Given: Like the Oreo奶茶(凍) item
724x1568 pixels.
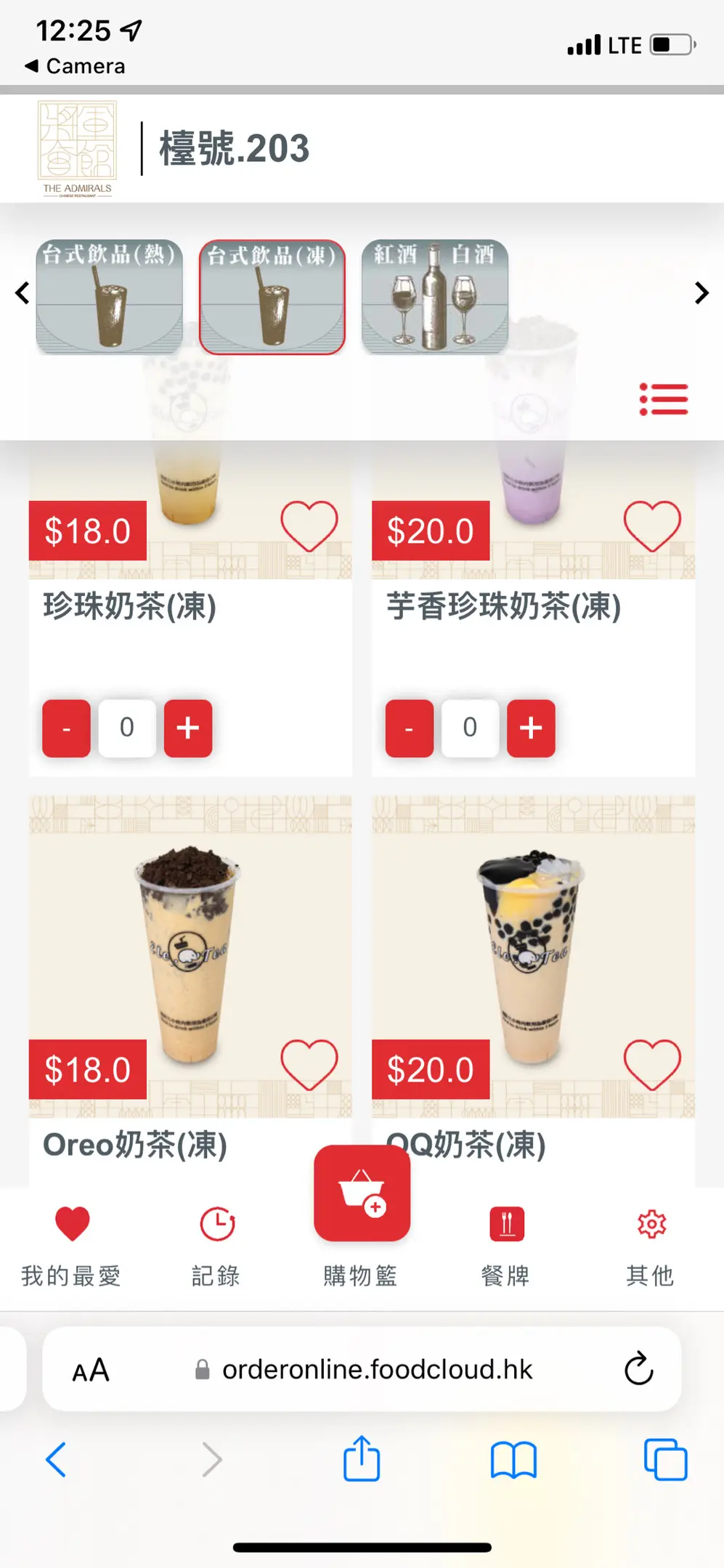Looking at the screenshot, I should [309, 1064].
